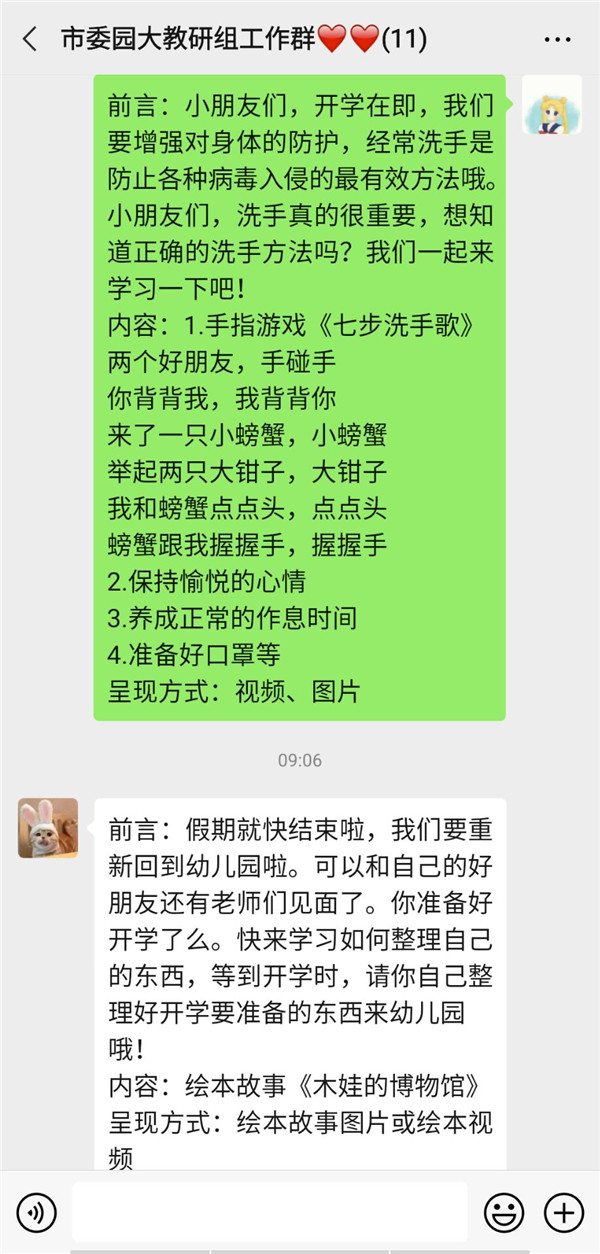View the bunny-hat avatar sender's profile
The width and height of the screenshot is (600, 1254).
click(x=48, y=828)
